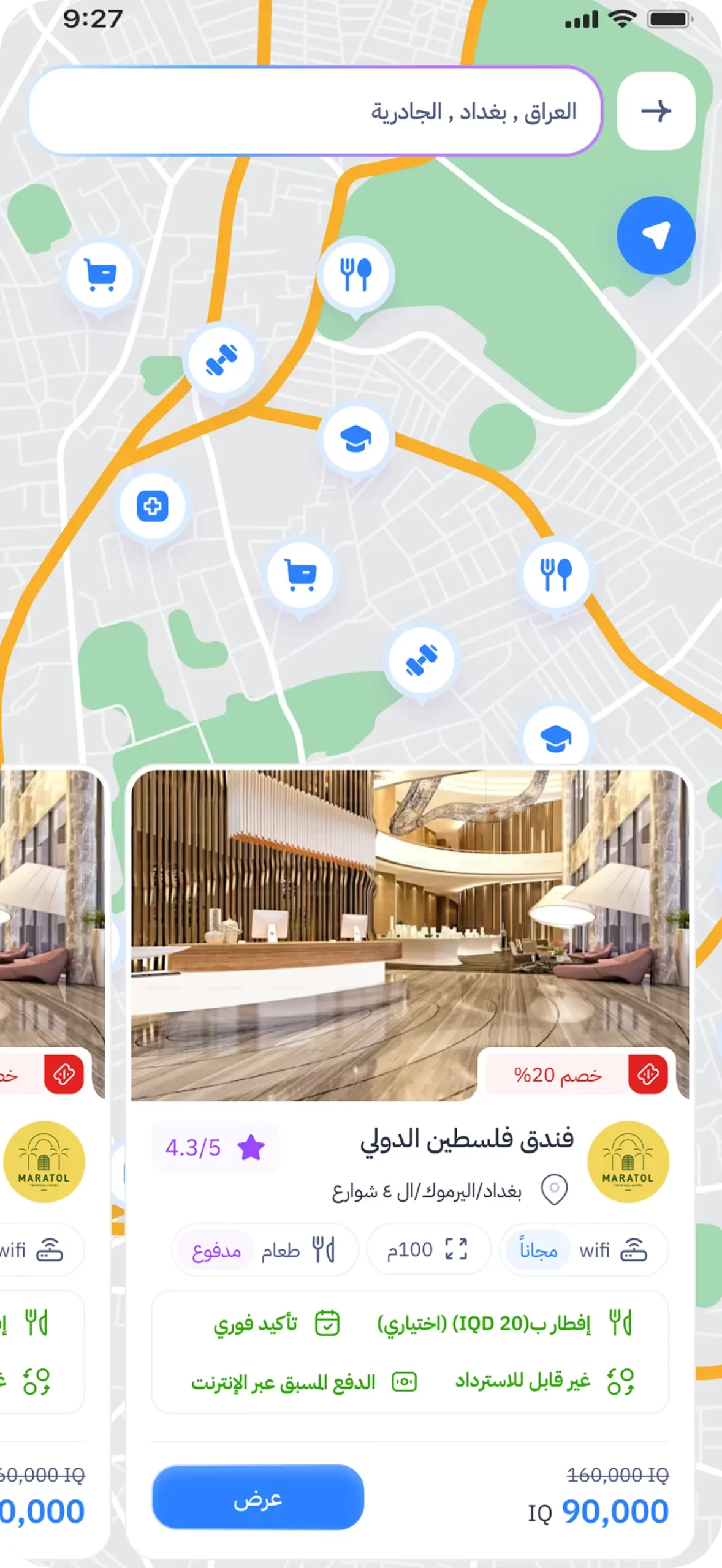Tap the عرض button for the hotel

[258, 1496]
